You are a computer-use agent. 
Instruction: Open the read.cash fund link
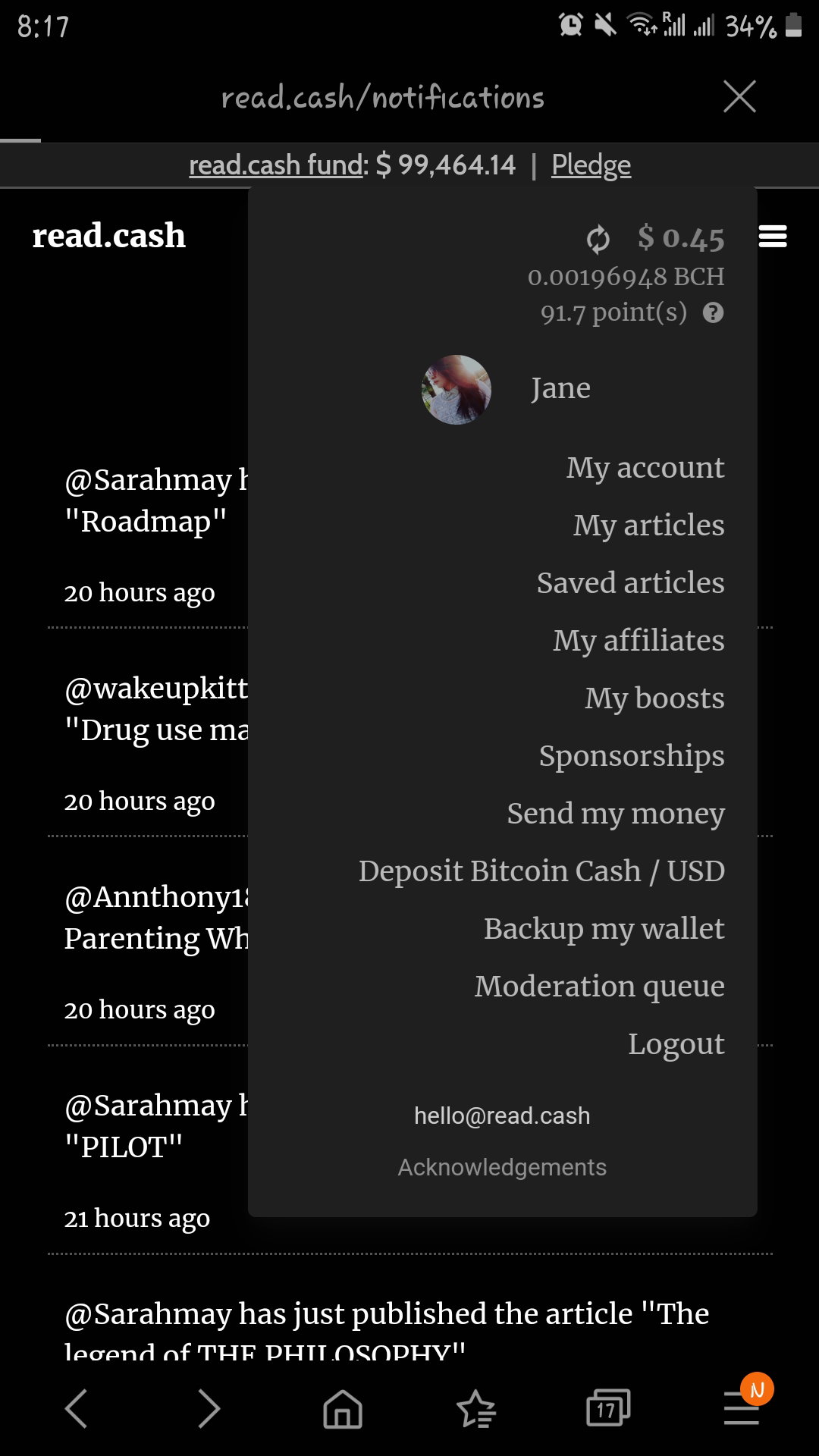[x=276, y=165]
